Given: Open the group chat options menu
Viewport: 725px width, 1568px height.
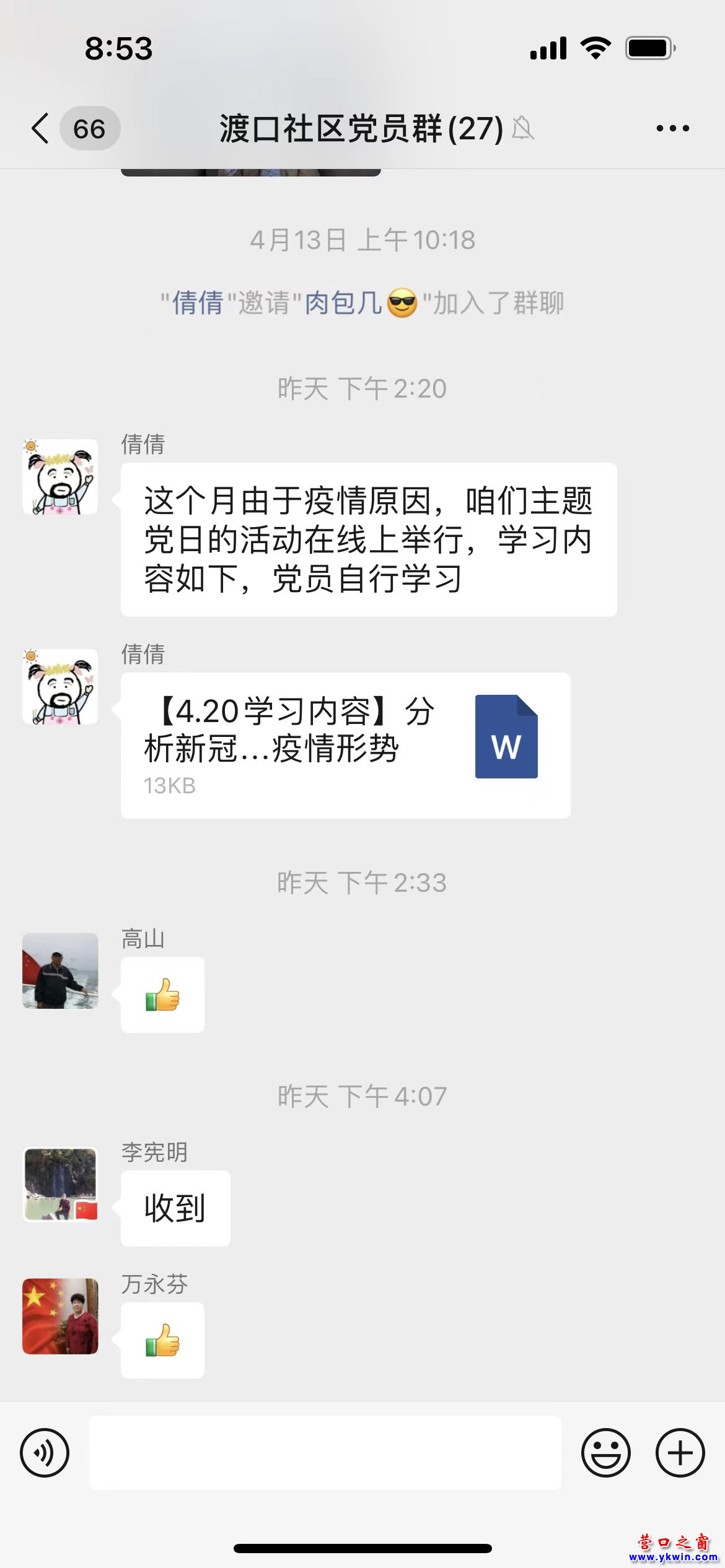Looking at the screenshot, I should [x=672, y=129].
